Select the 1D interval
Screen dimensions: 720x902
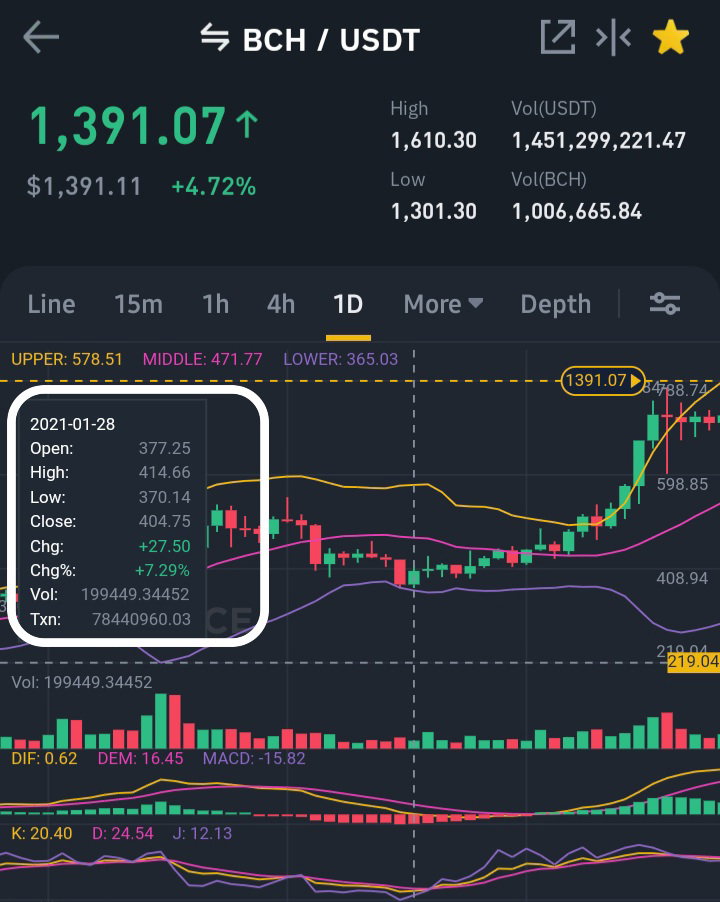tap(348, 304)
